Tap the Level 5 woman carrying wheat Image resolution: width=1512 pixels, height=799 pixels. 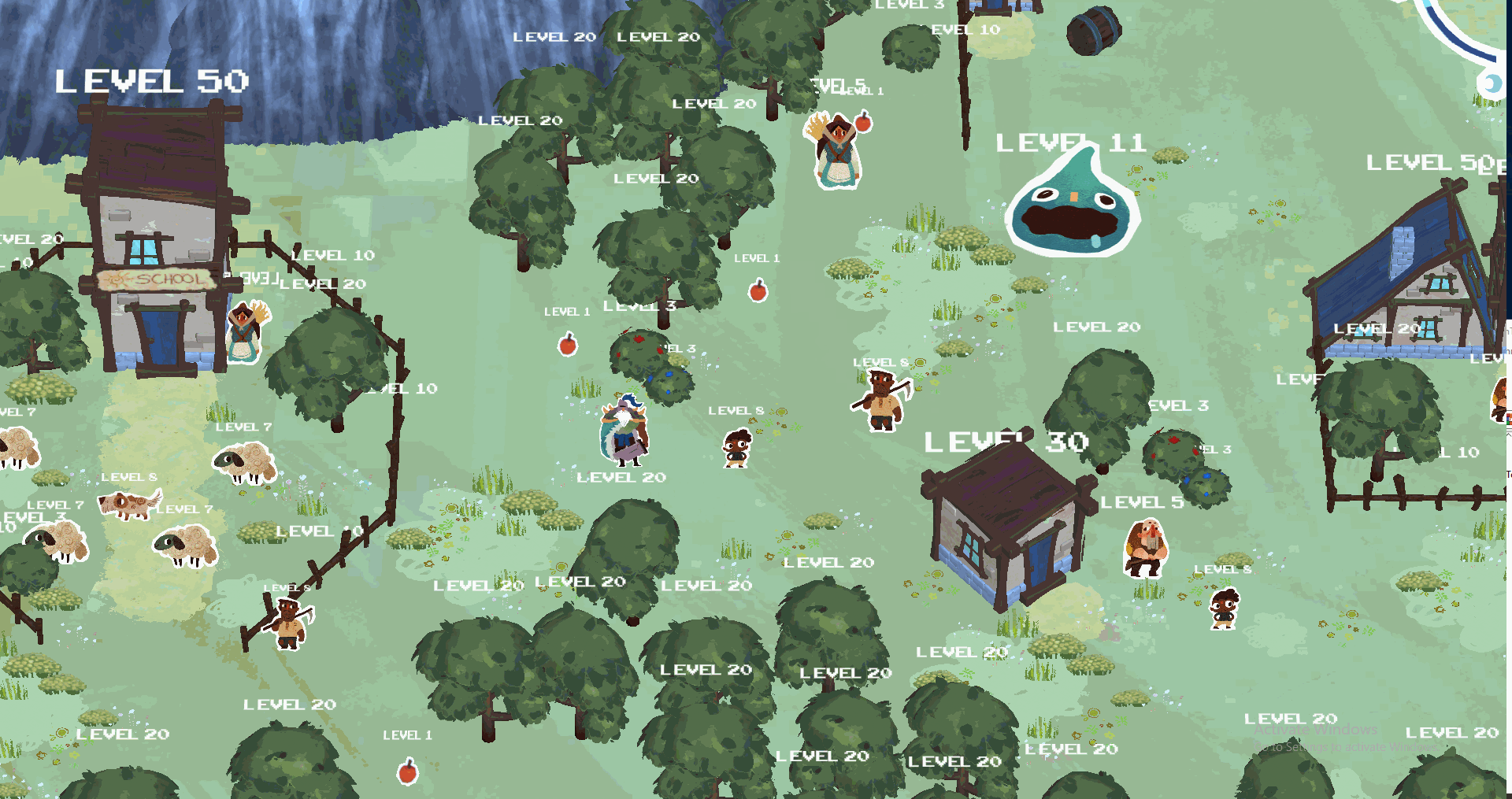pos(837,152)
